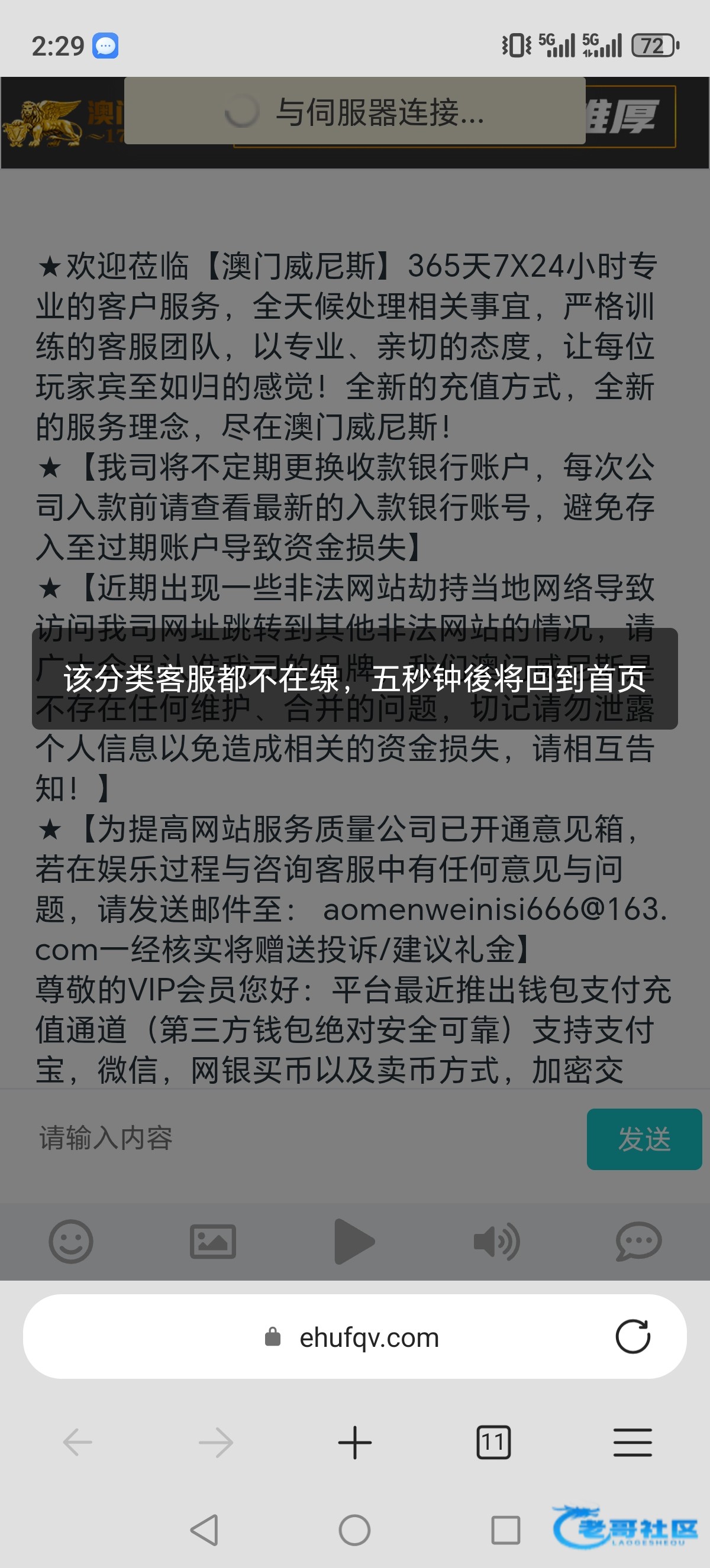Open a new browser tab
The width and height of the screenshot is (710, 1568).
coord(354,1442)
